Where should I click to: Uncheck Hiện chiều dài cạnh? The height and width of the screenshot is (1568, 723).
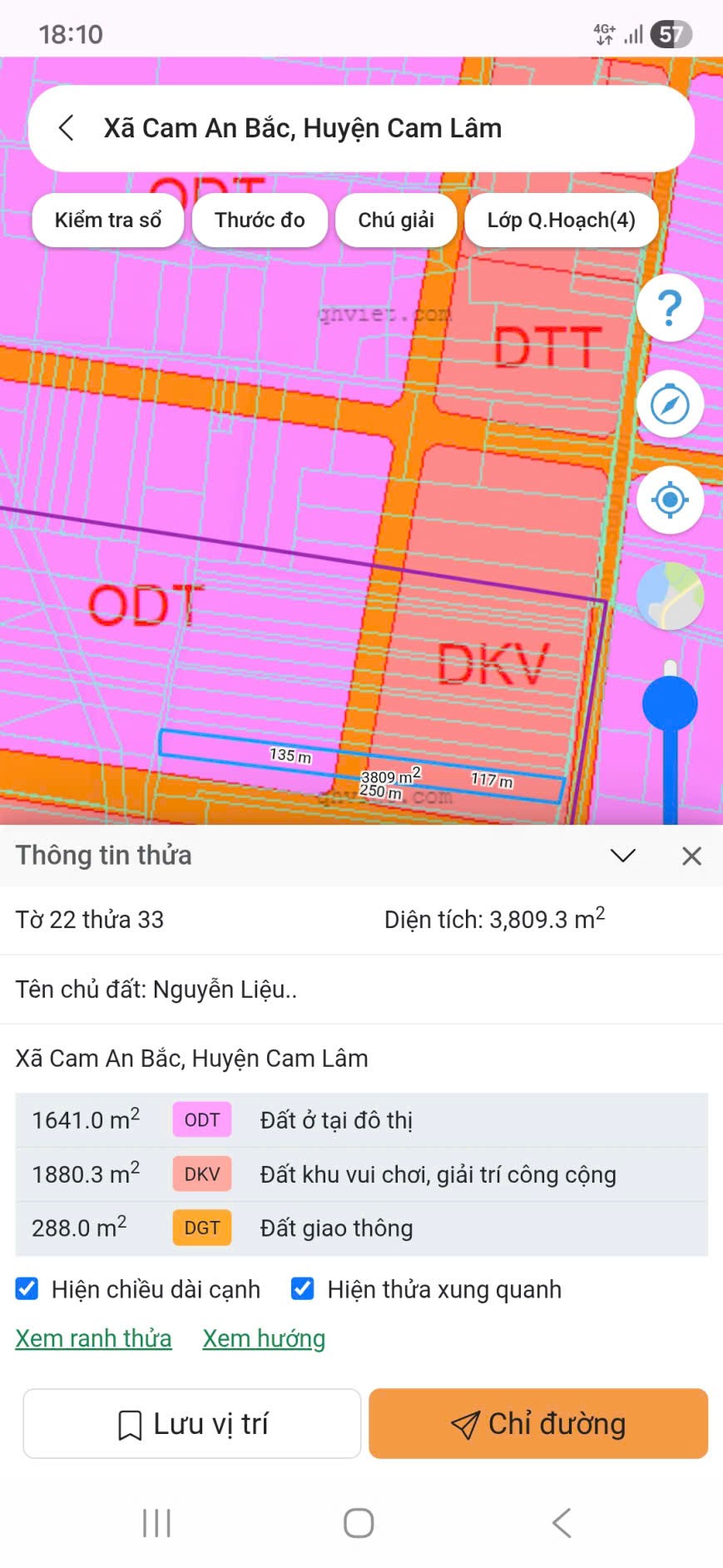[x=27, y=1289]
